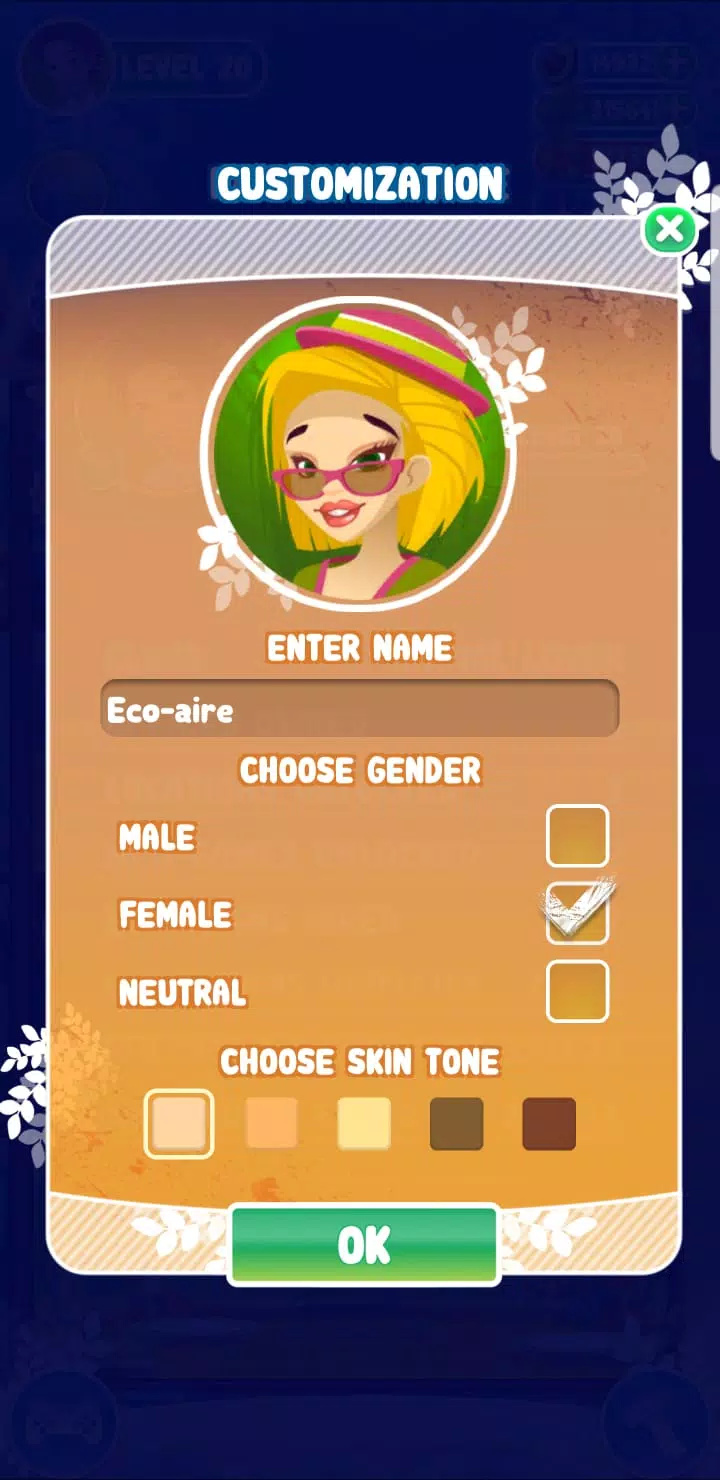Select the Male gender checkbox
The width and height of the screenshot is (720, 1480).
(x=577, y=836)
